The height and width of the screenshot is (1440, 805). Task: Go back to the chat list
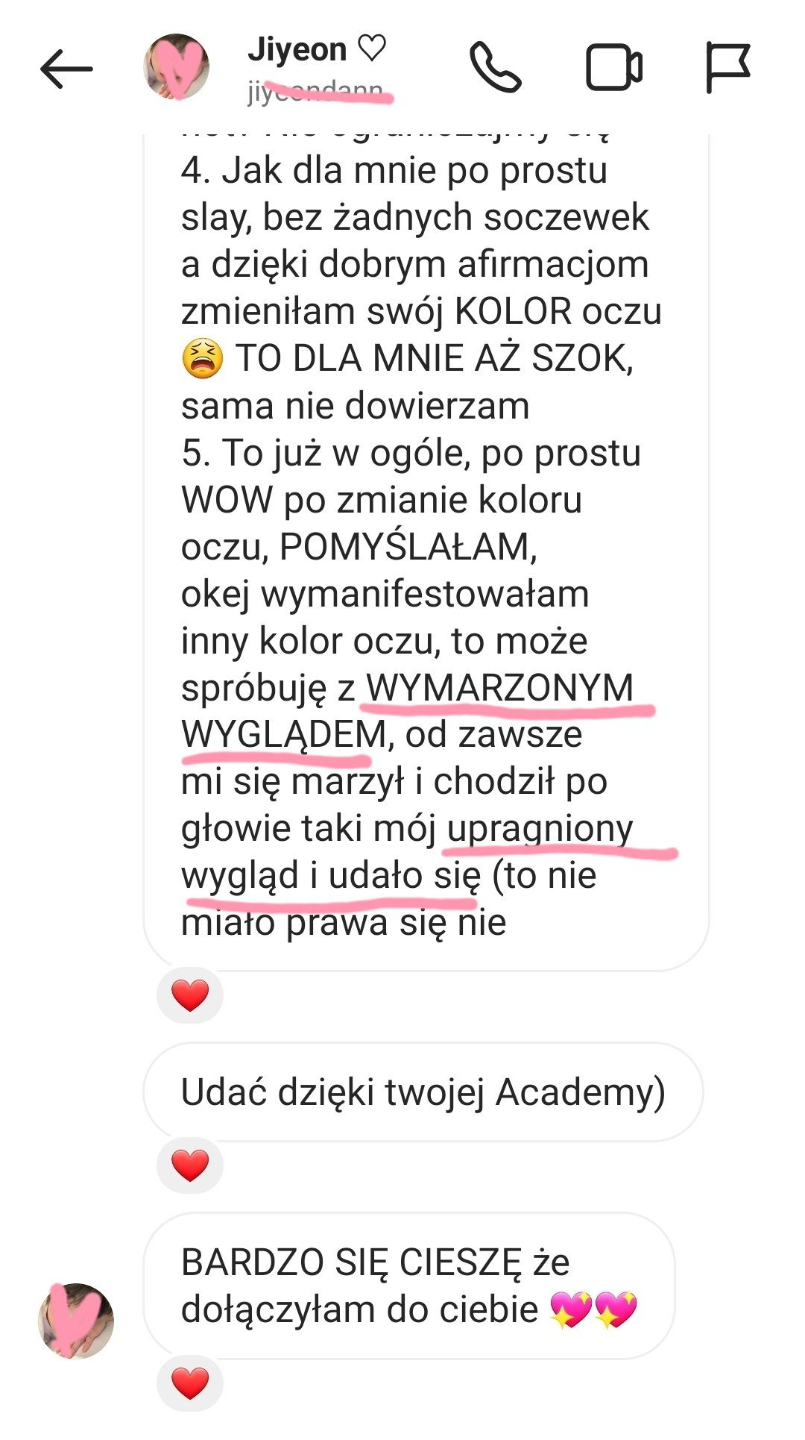[x=66, y=69]
